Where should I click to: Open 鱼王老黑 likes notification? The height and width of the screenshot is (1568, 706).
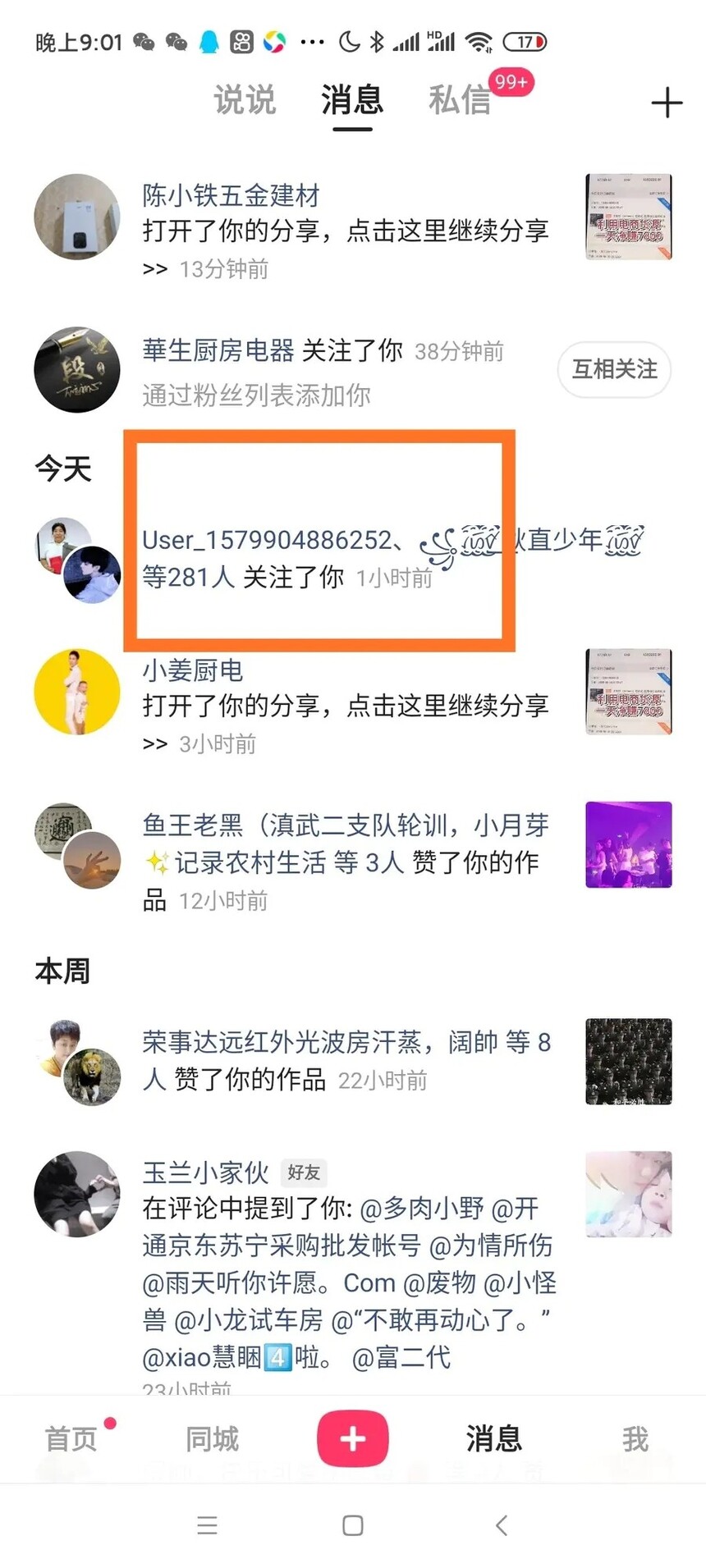tap(345, 862)
